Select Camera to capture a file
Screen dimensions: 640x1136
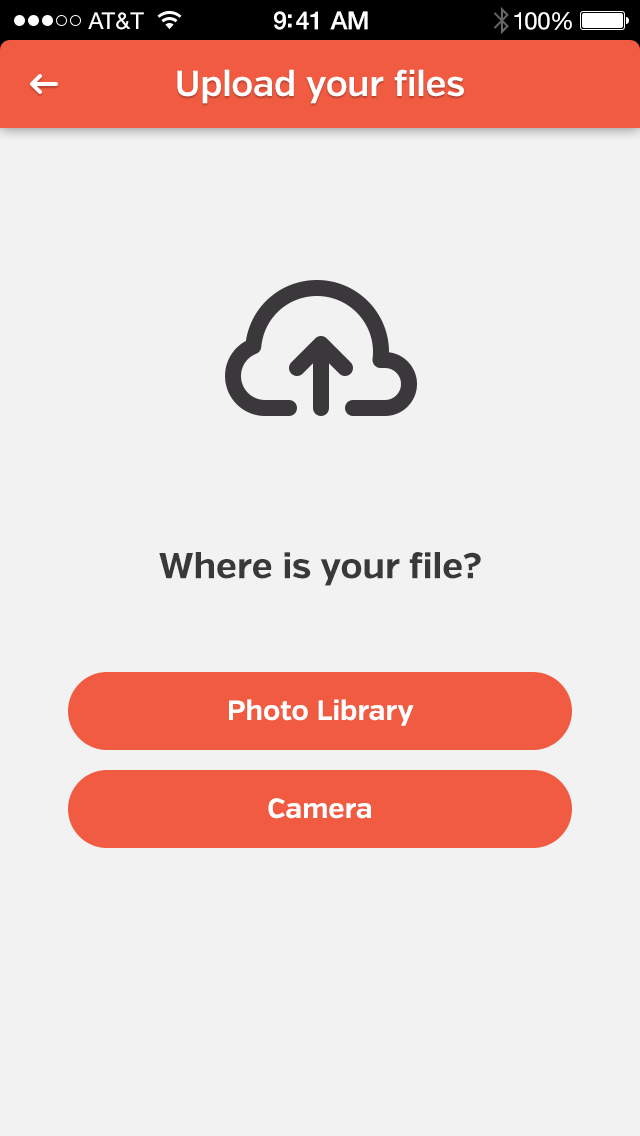pos(320,809)
